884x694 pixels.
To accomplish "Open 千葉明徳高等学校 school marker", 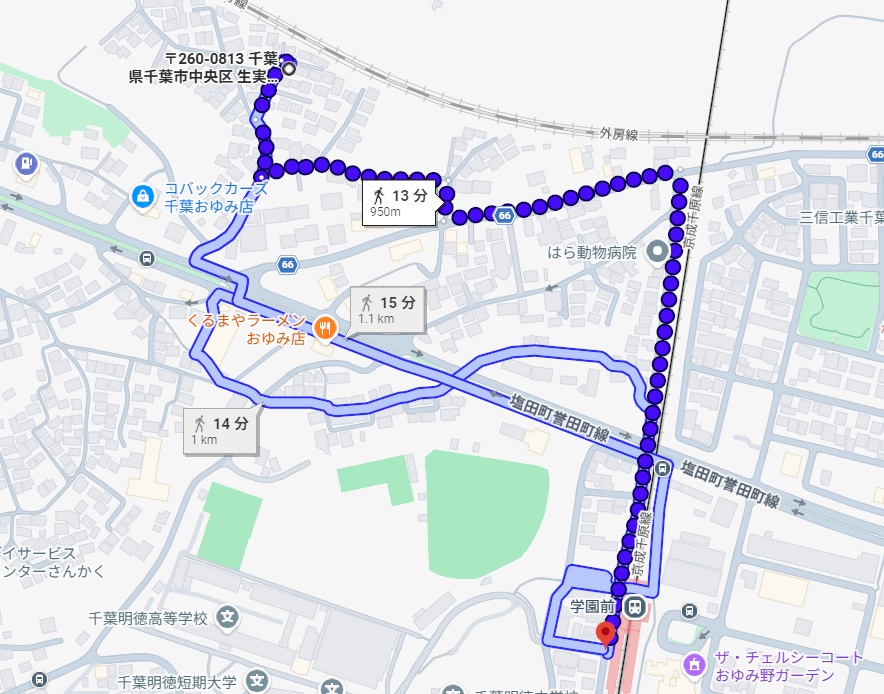I will coord(228,618).
